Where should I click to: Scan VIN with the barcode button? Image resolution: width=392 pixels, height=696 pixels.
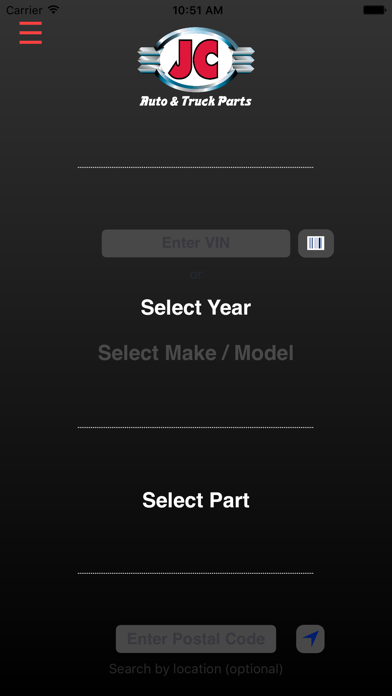pyautogui.click(x=316, y=243)
